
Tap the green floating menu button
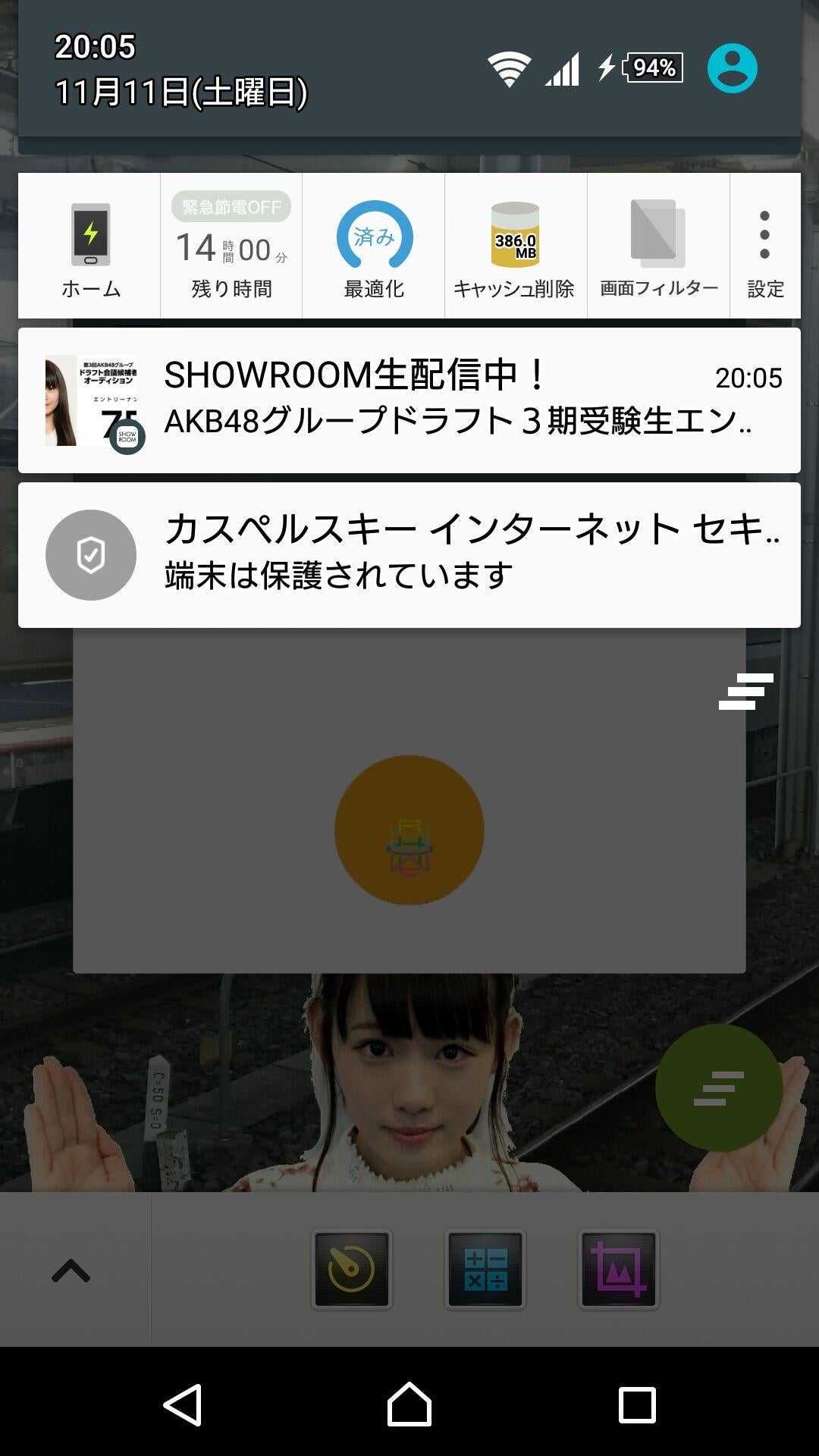(x=718, y=1088)
